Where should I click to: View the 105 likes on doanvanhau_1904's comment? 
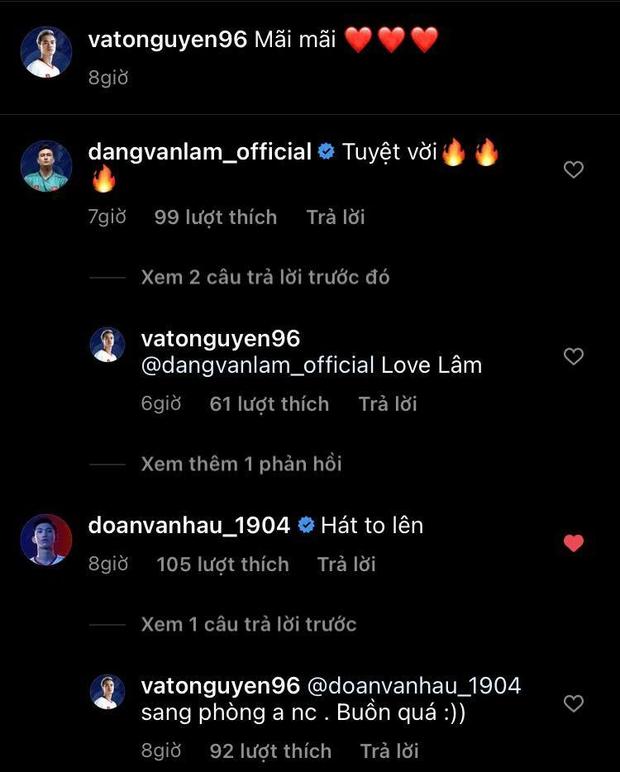222,564
